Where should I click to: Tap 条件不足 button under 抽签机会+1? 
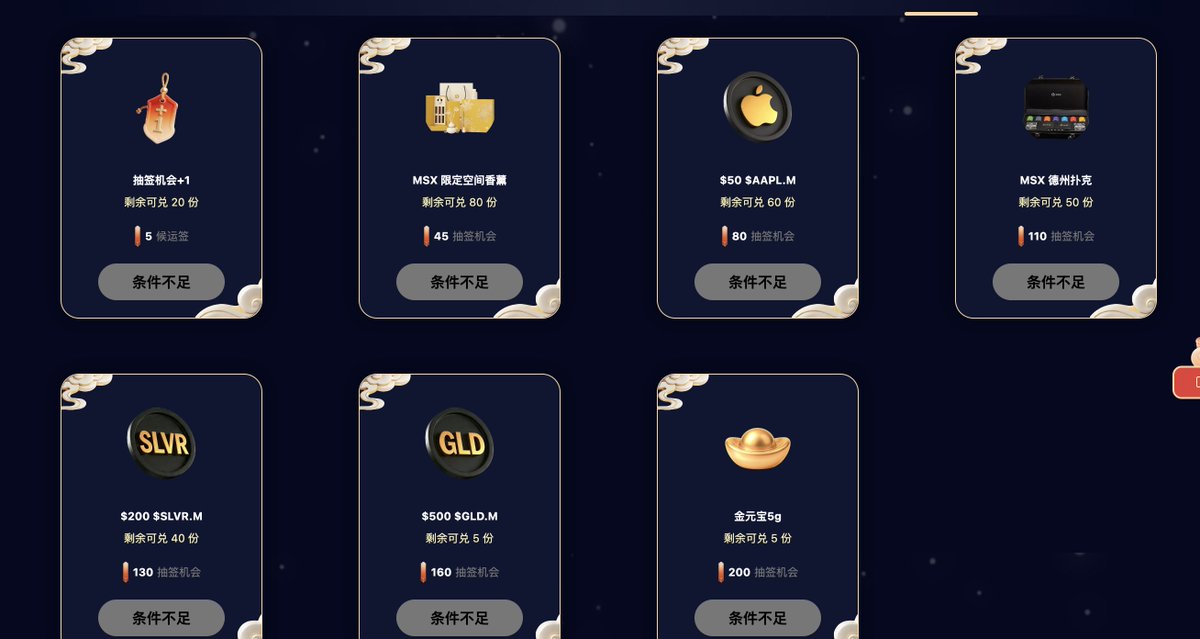tap(161, 282)
